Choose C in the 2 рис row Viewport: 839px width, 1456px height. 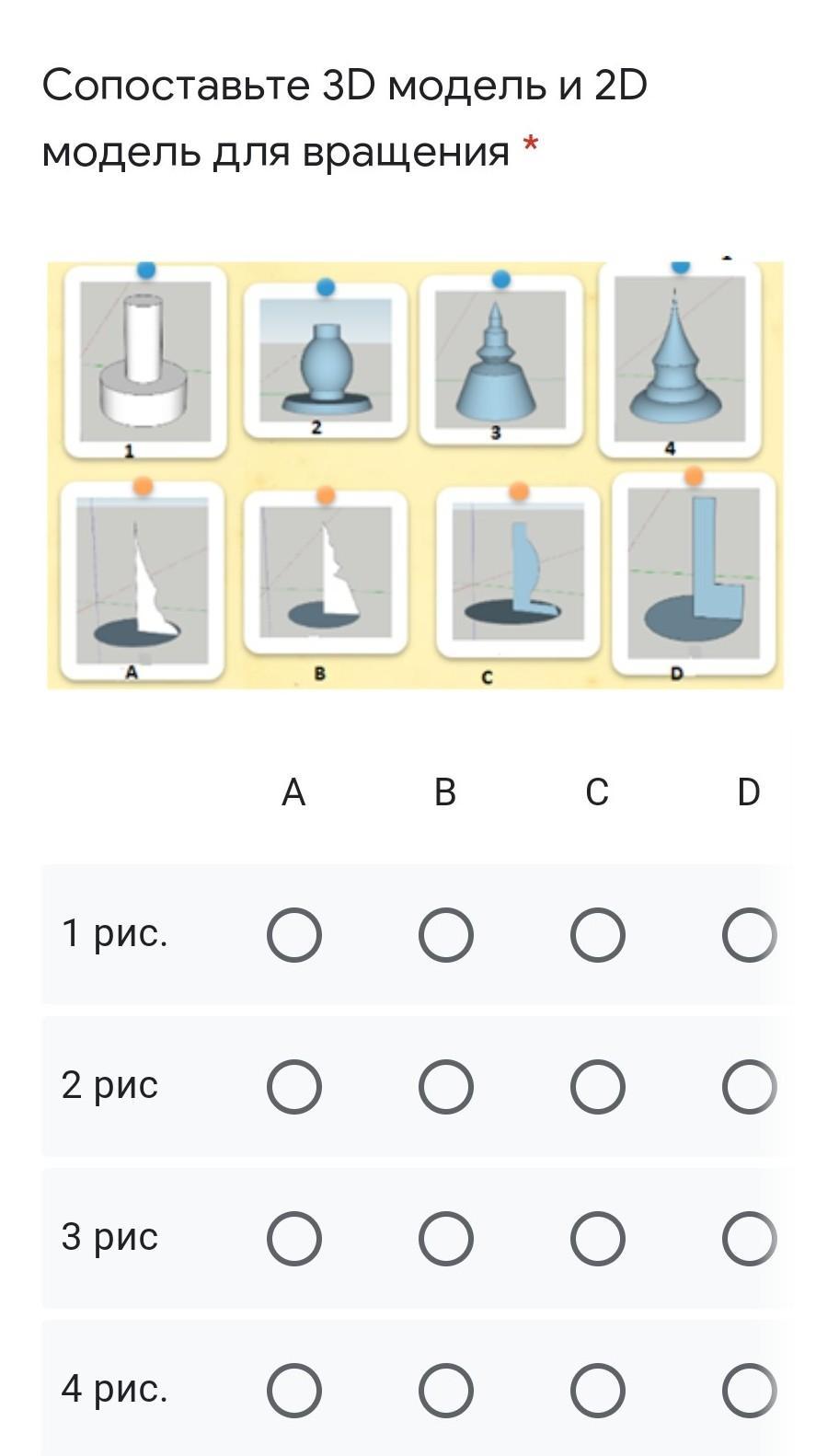point(598,1087)
